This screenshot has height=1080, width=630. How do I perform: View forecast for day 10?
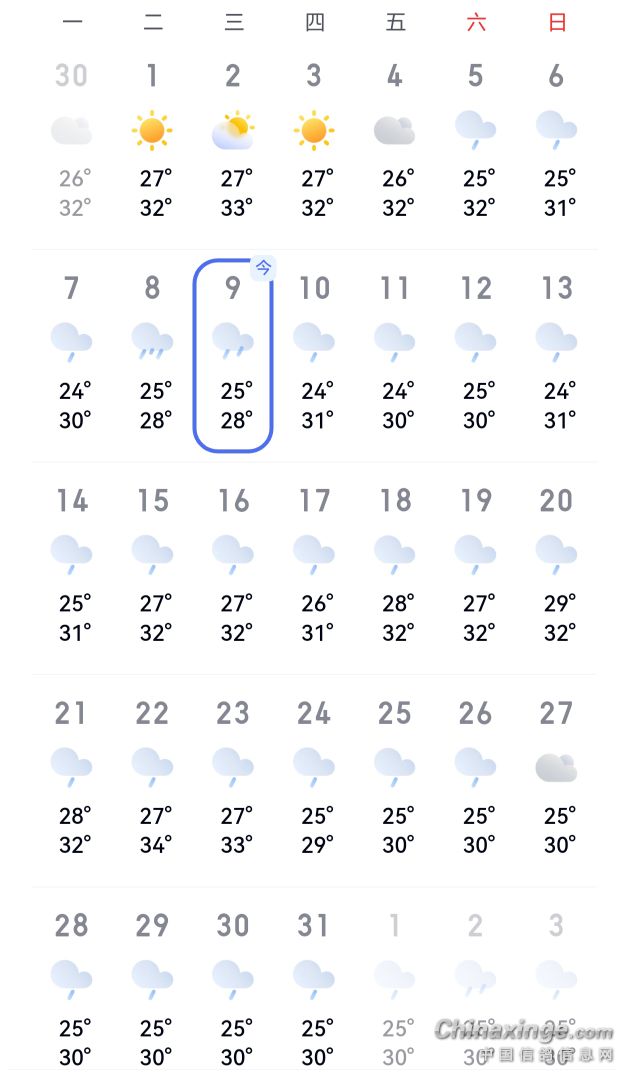315,354
